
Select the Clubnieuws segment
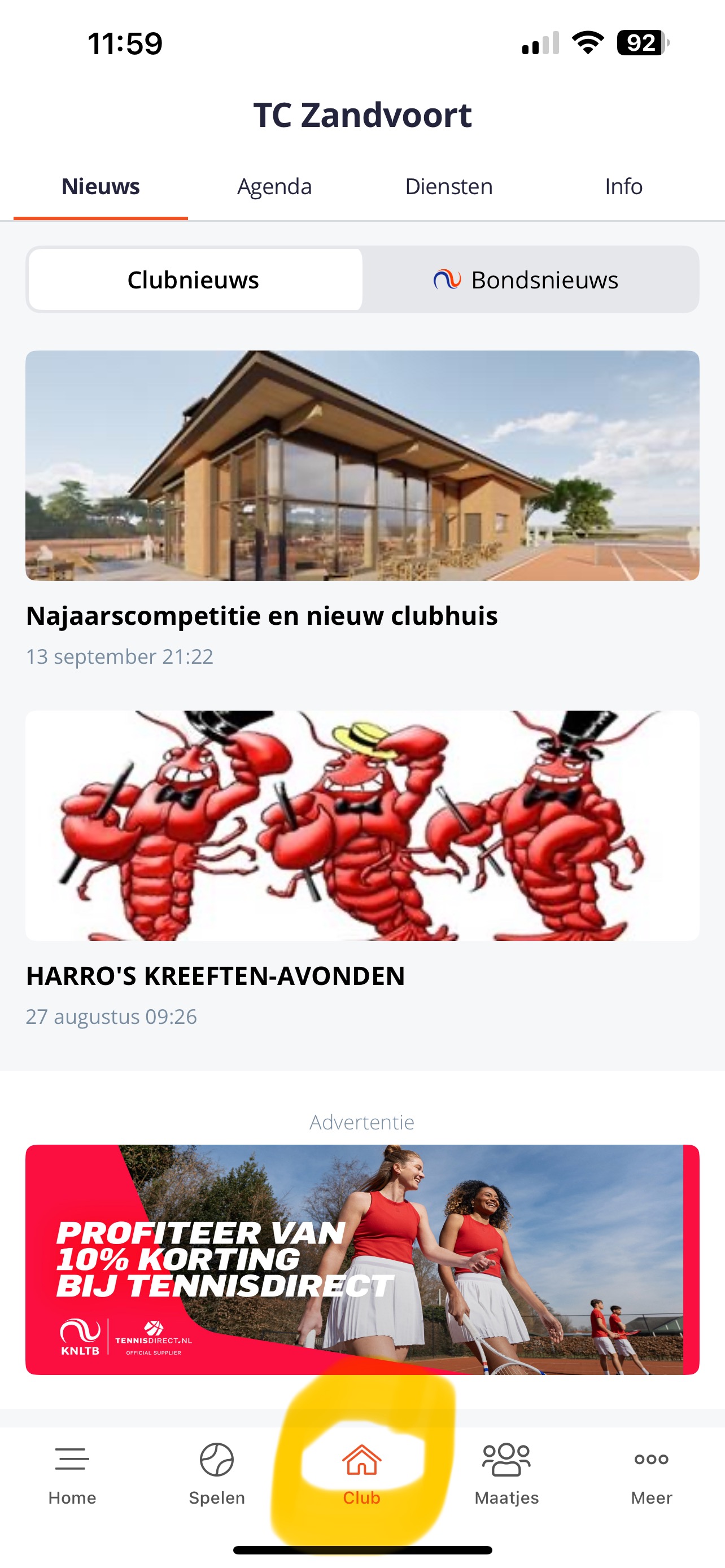click(195, 280)
